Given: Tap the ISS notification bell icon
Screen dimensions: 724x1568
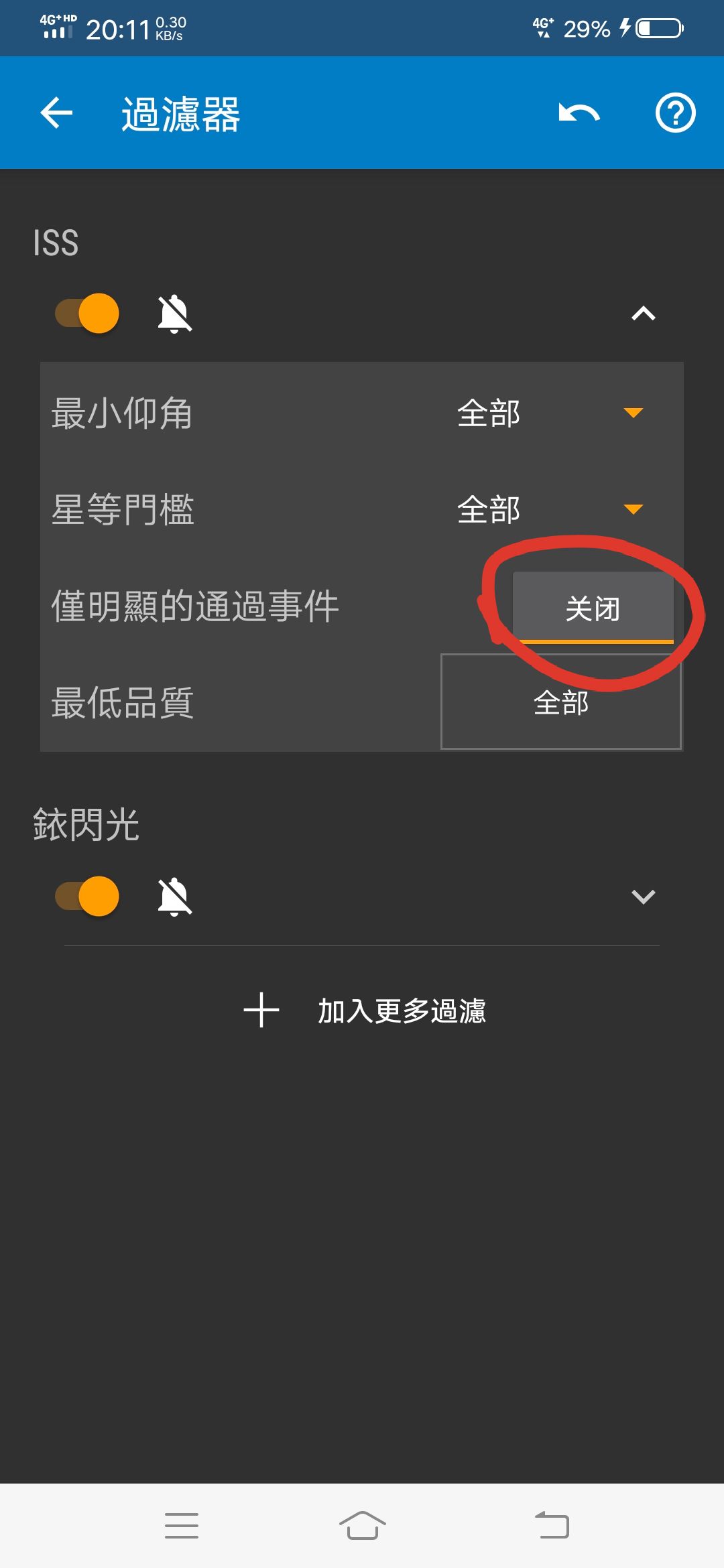Looking at the screenshot, I should [174, 313].
